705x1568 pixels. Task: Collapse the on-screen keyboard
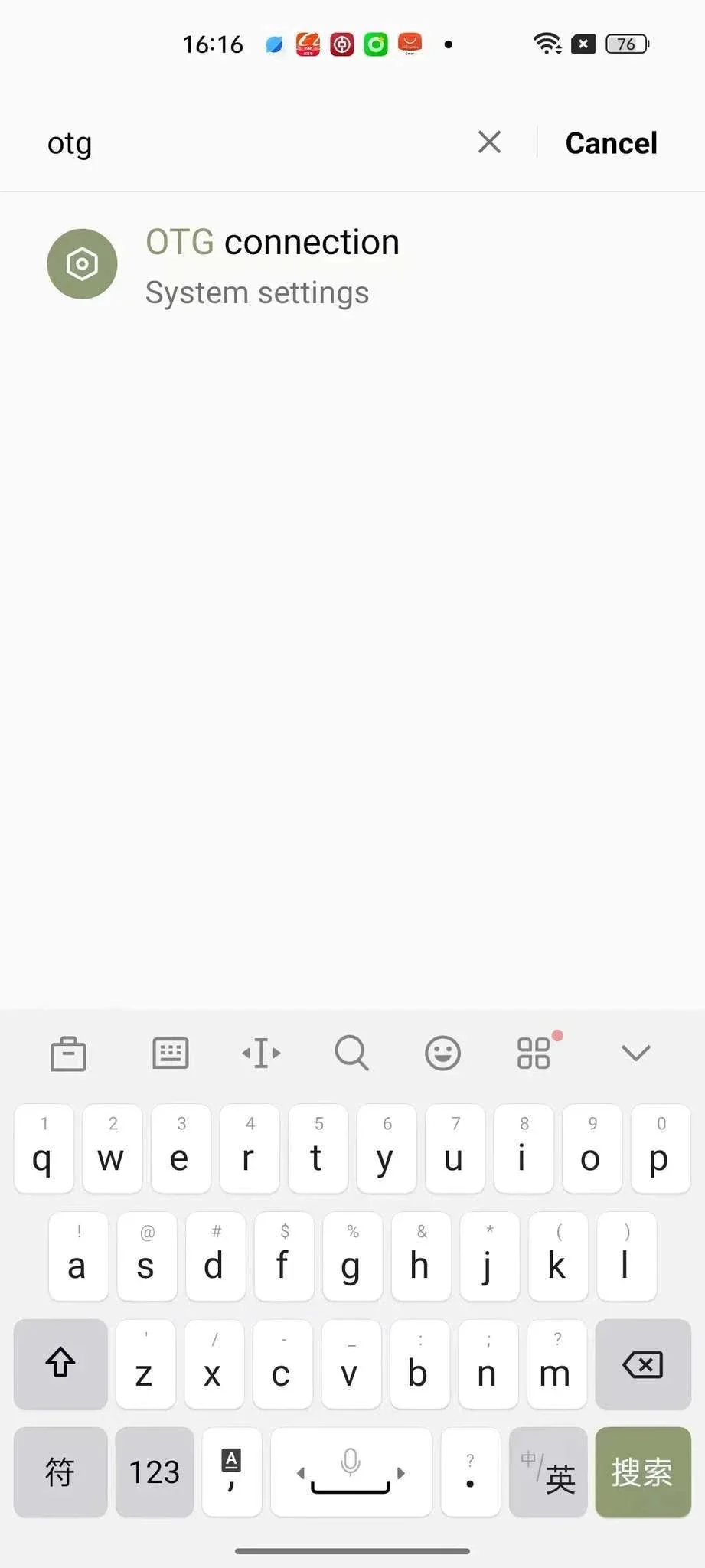(636, 1053)
